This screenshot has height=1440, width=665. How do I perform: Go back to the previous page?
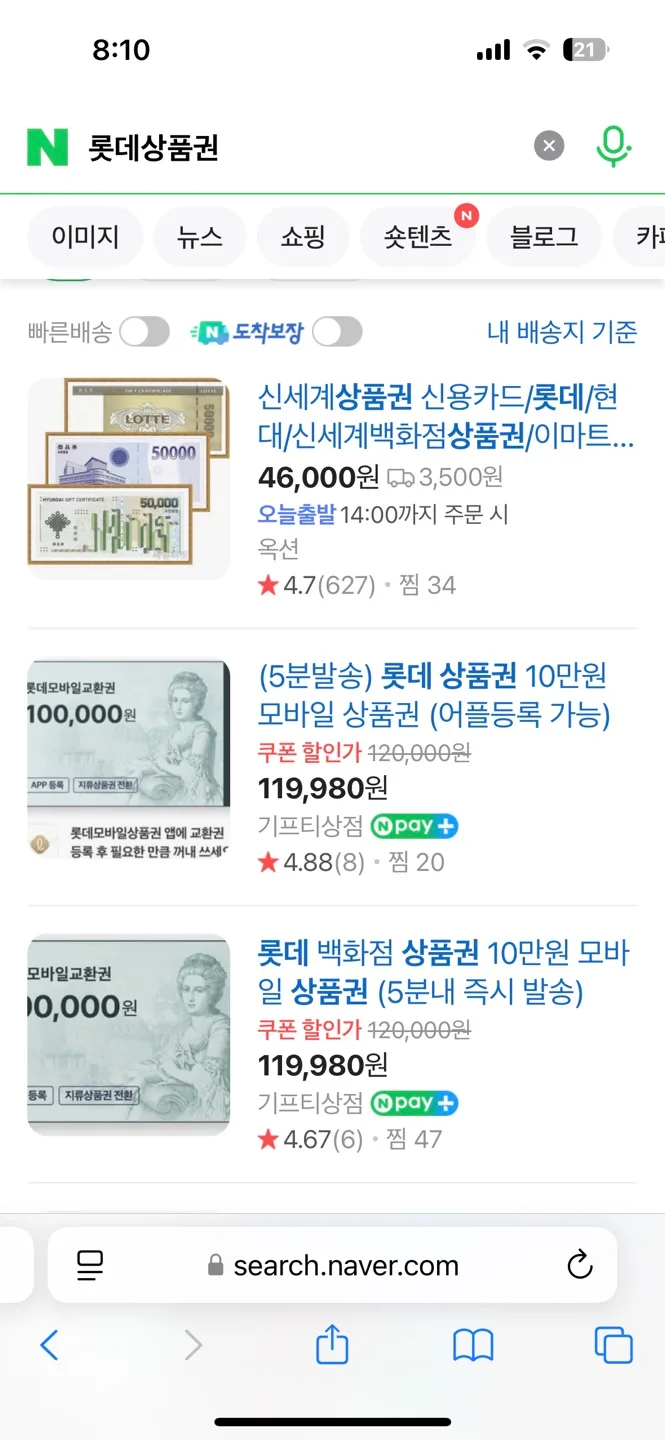pyautogui.click(x=49, y=1345)
